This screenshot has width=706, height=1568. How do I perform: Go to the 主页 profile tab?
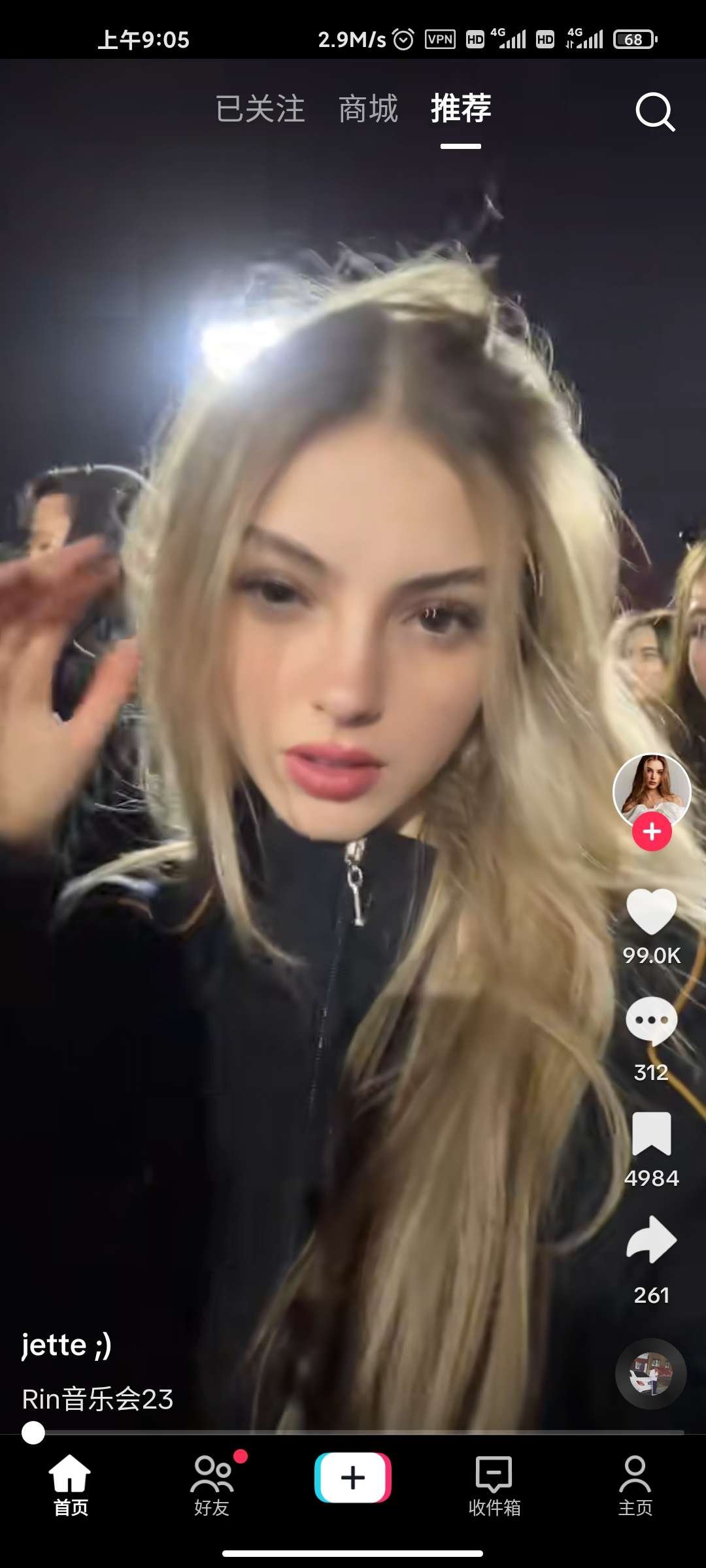635,1486
